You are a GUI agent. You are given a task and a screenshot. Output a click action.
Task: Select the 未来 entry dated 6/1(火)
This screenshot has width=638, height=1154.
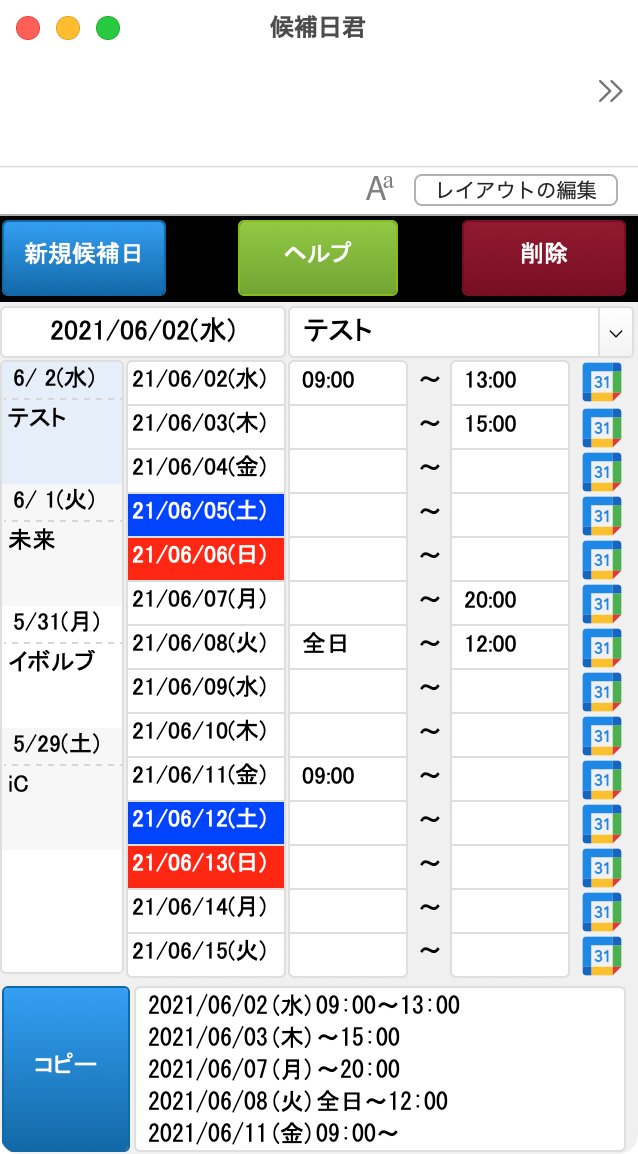click(62, 545)
